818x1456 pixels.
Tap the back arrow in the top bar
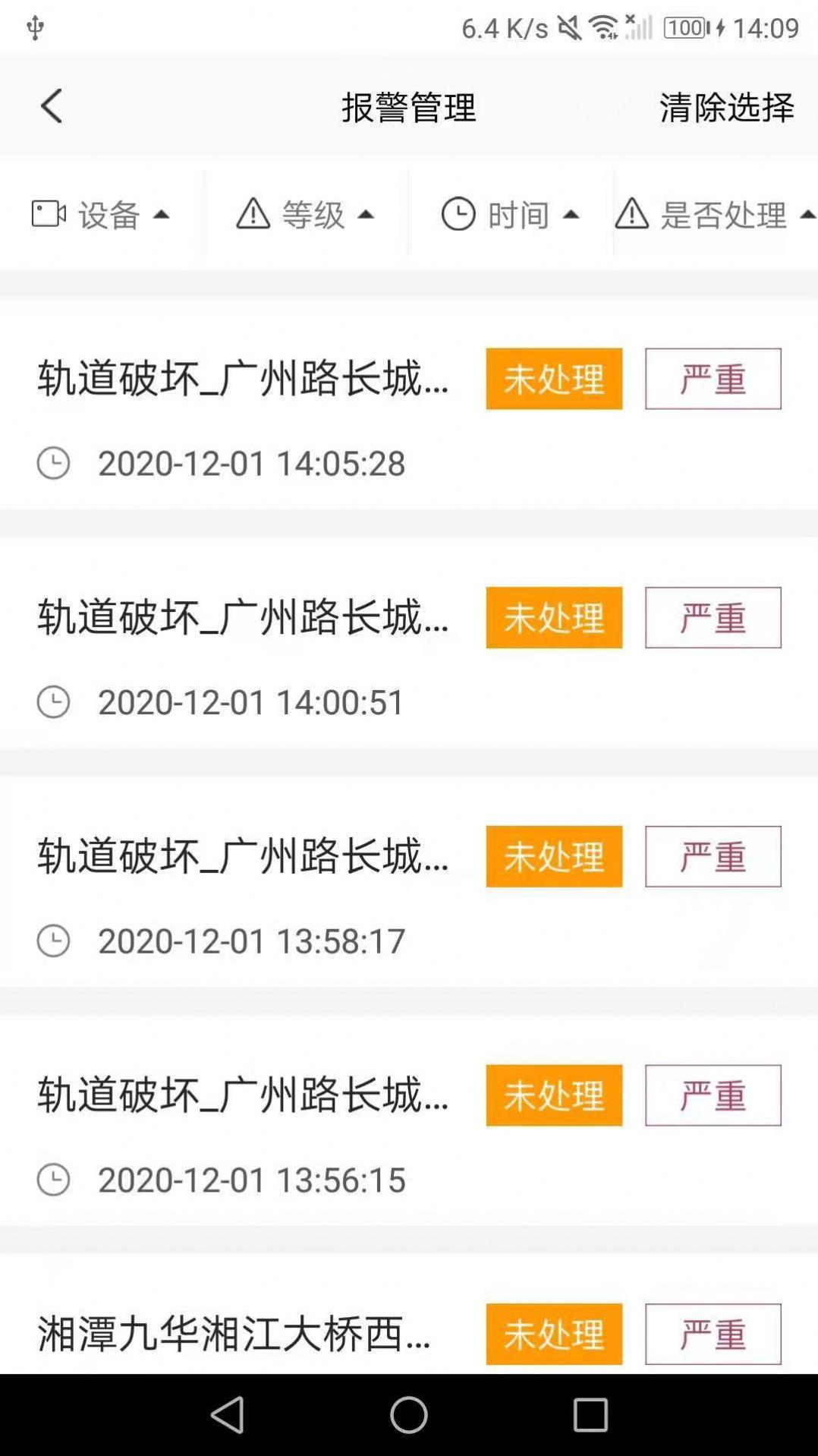(x=50, y=106)
